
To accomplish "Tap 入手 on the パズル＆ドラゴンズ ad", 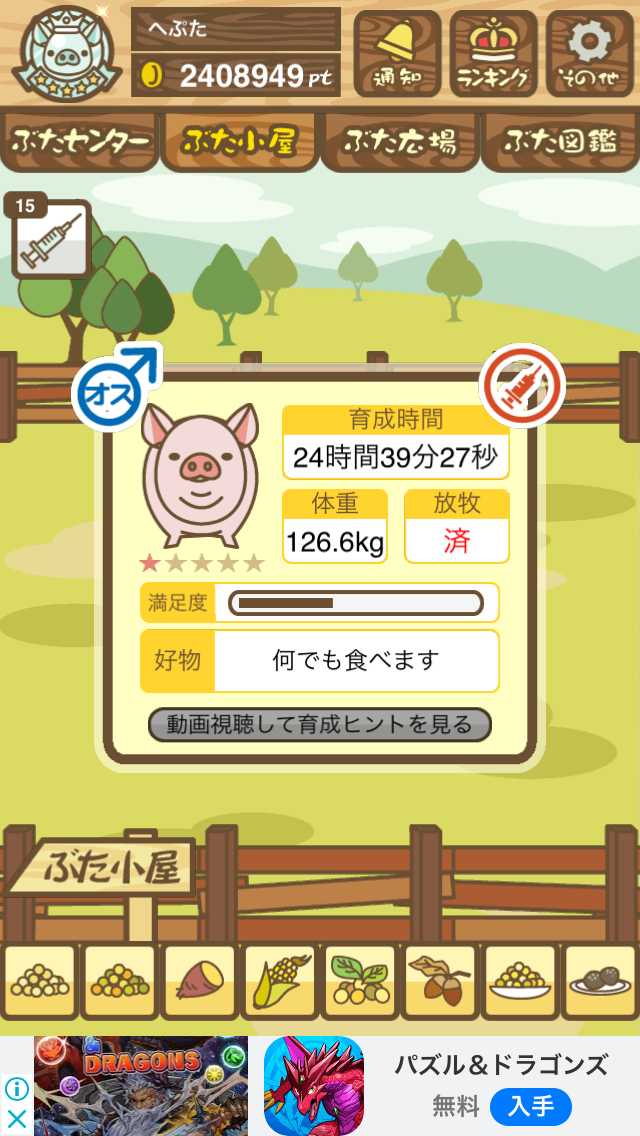I will (530, 1107).
